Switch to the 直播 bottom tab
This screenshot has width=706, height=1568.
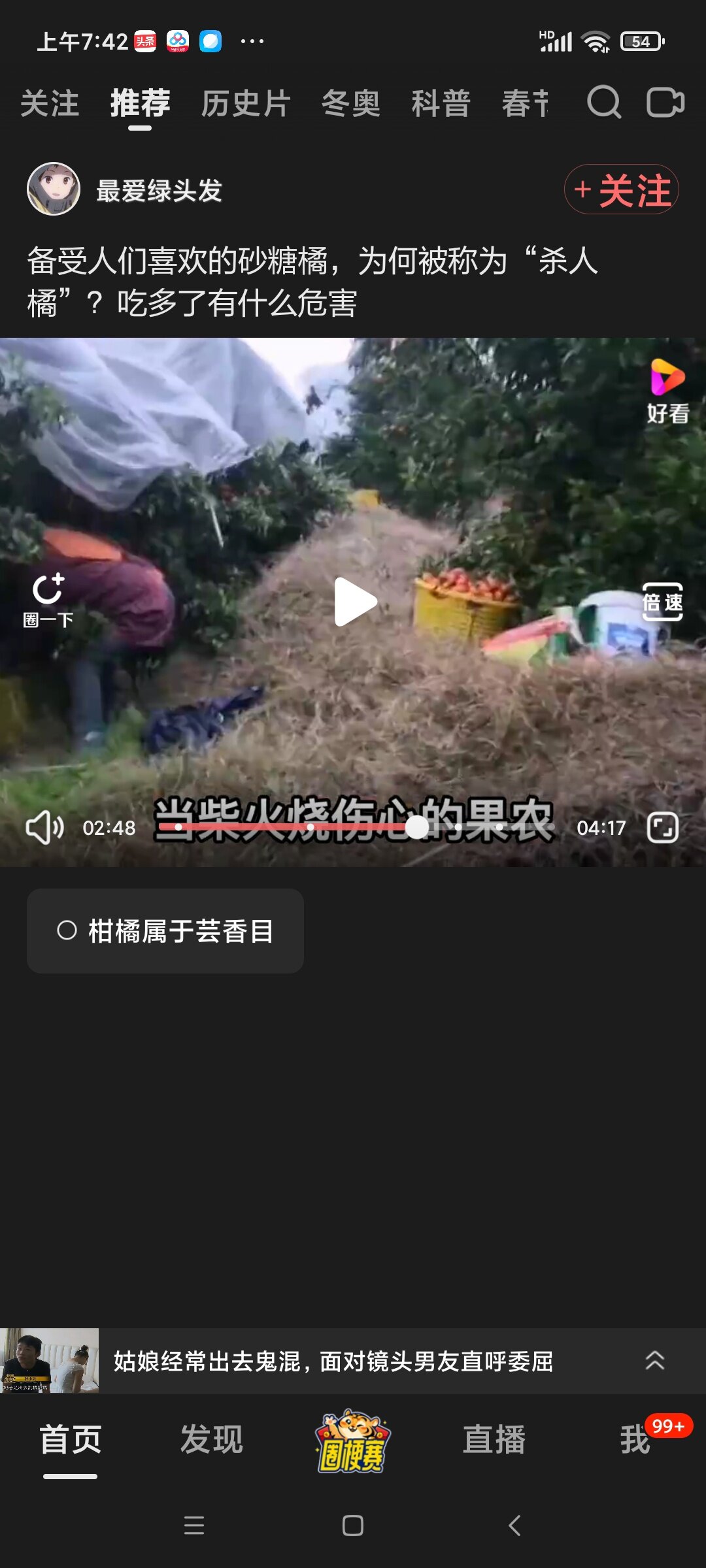pyautogui.click(x=494, y=1440)
